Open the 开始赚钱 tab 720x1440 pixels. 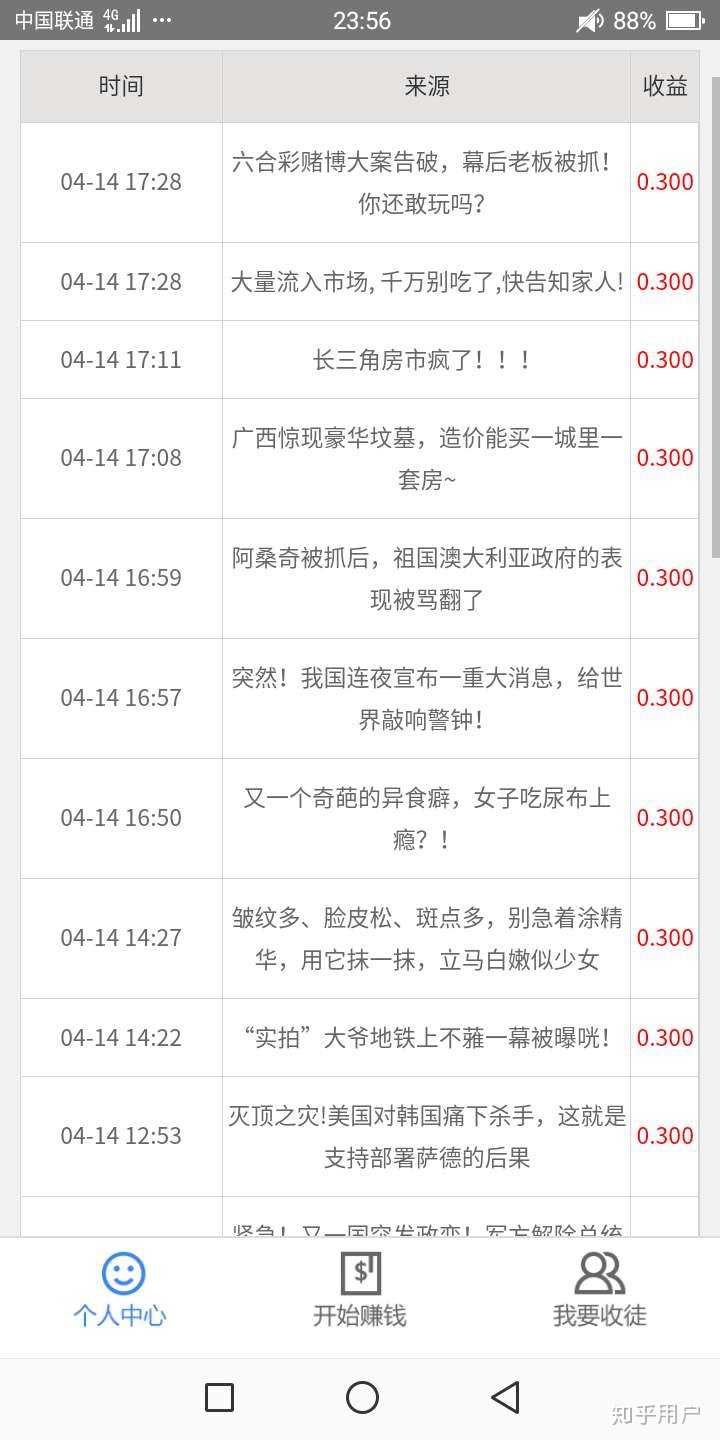point(360,1290)
